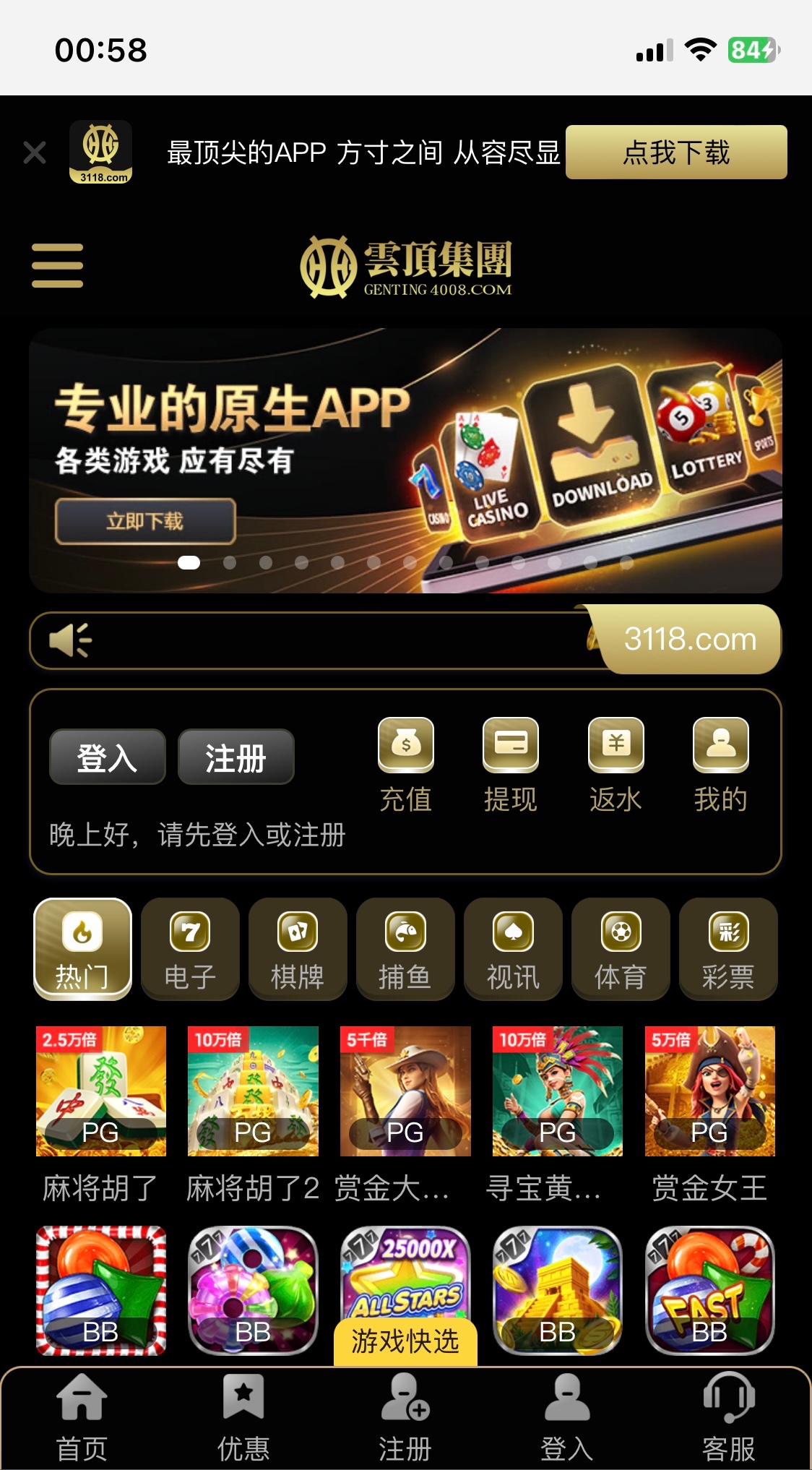The image size is (812, 1470).
Task: Open 提现 withdrawal
Action: [x=511, y=765]
